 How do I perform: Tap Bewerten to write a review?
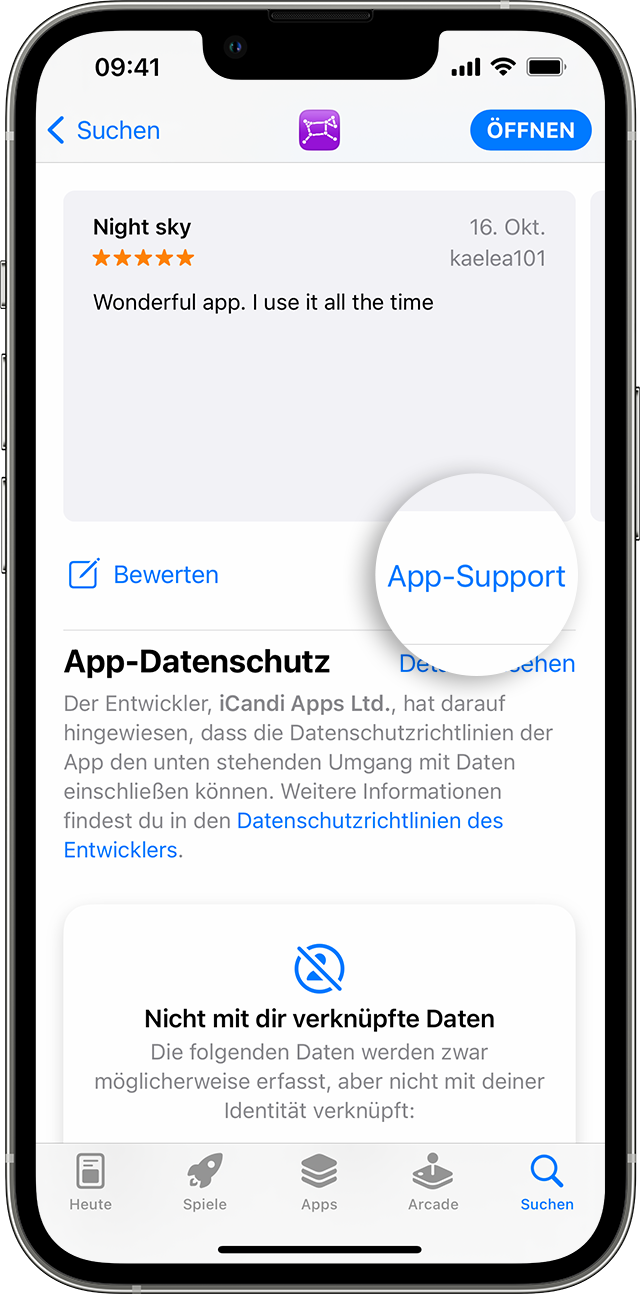(x=143, y=575)
